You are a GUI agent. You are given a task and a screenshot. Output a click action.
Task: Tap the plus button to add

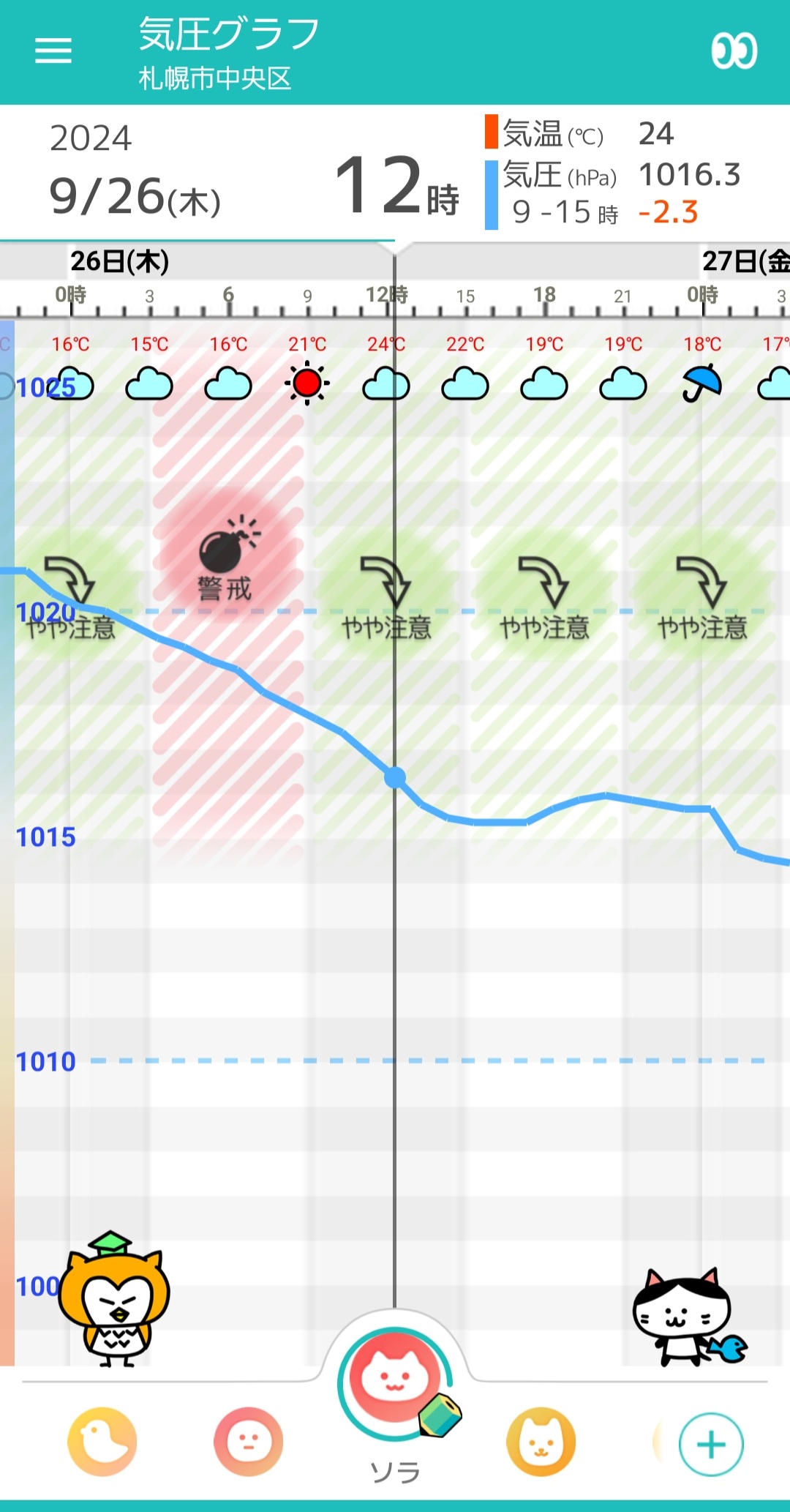pos(711,1445)
